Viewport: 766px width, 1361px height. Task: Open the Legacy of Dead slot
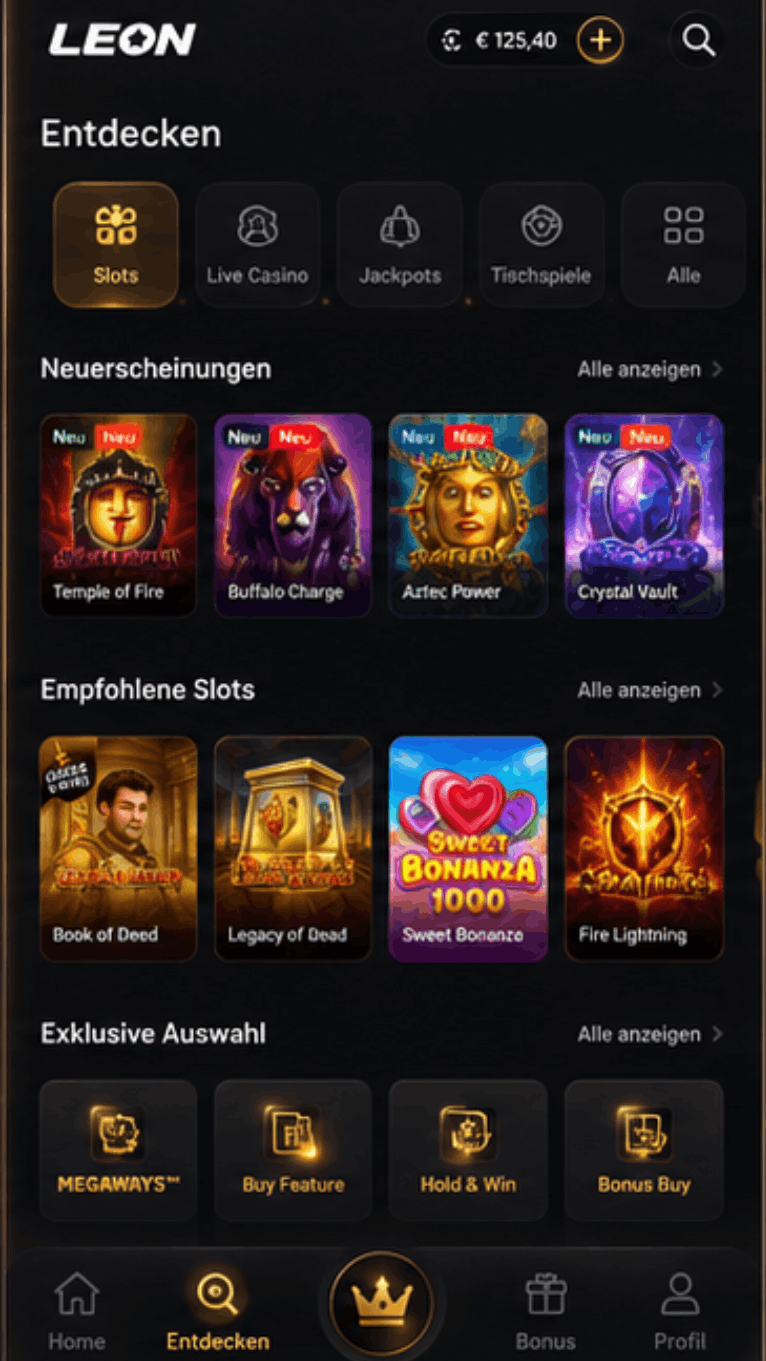[293, 849]
